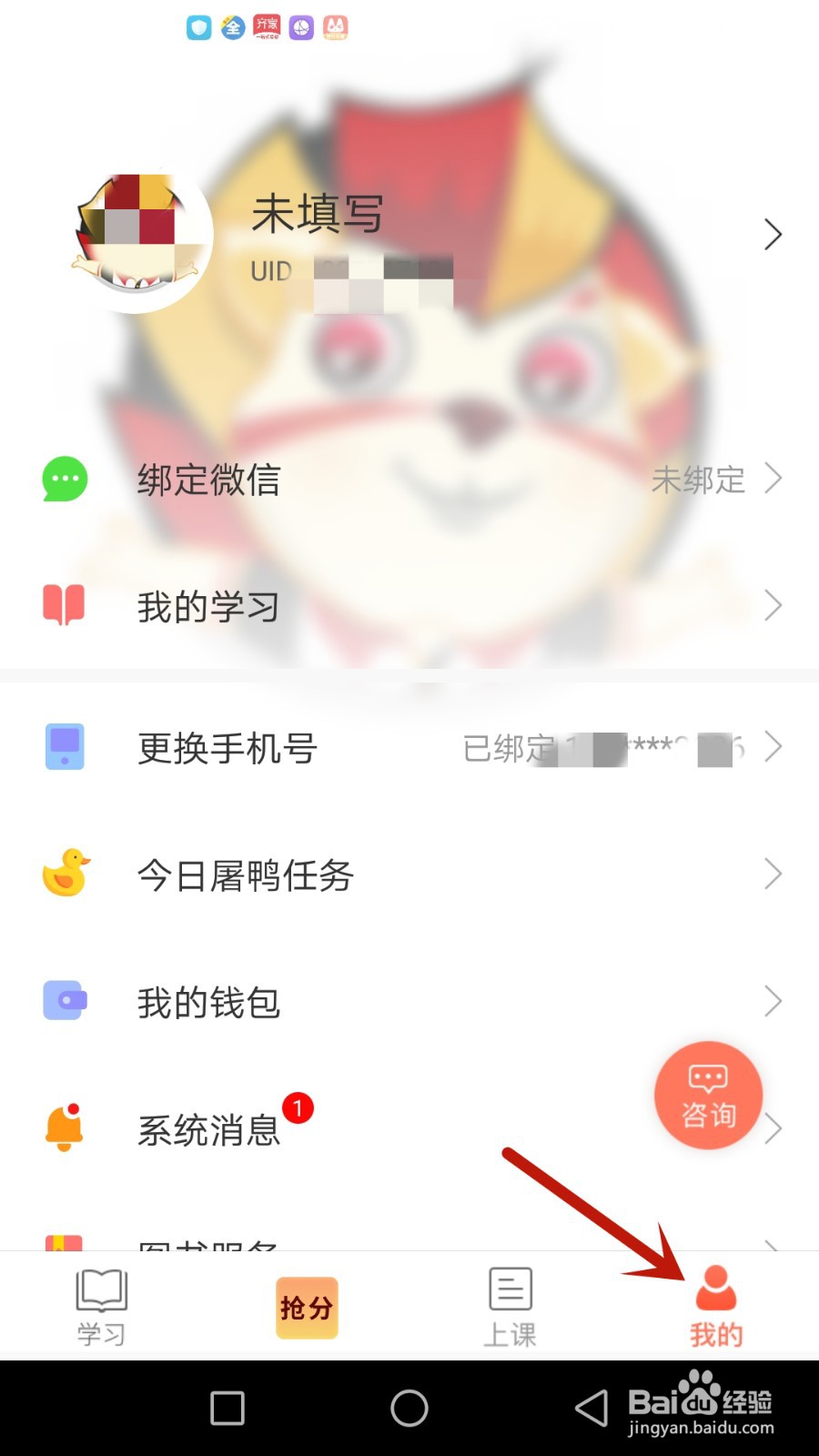
Task: Click the 未绑定 link to bind WeChat
Action: tap(699, 480)
